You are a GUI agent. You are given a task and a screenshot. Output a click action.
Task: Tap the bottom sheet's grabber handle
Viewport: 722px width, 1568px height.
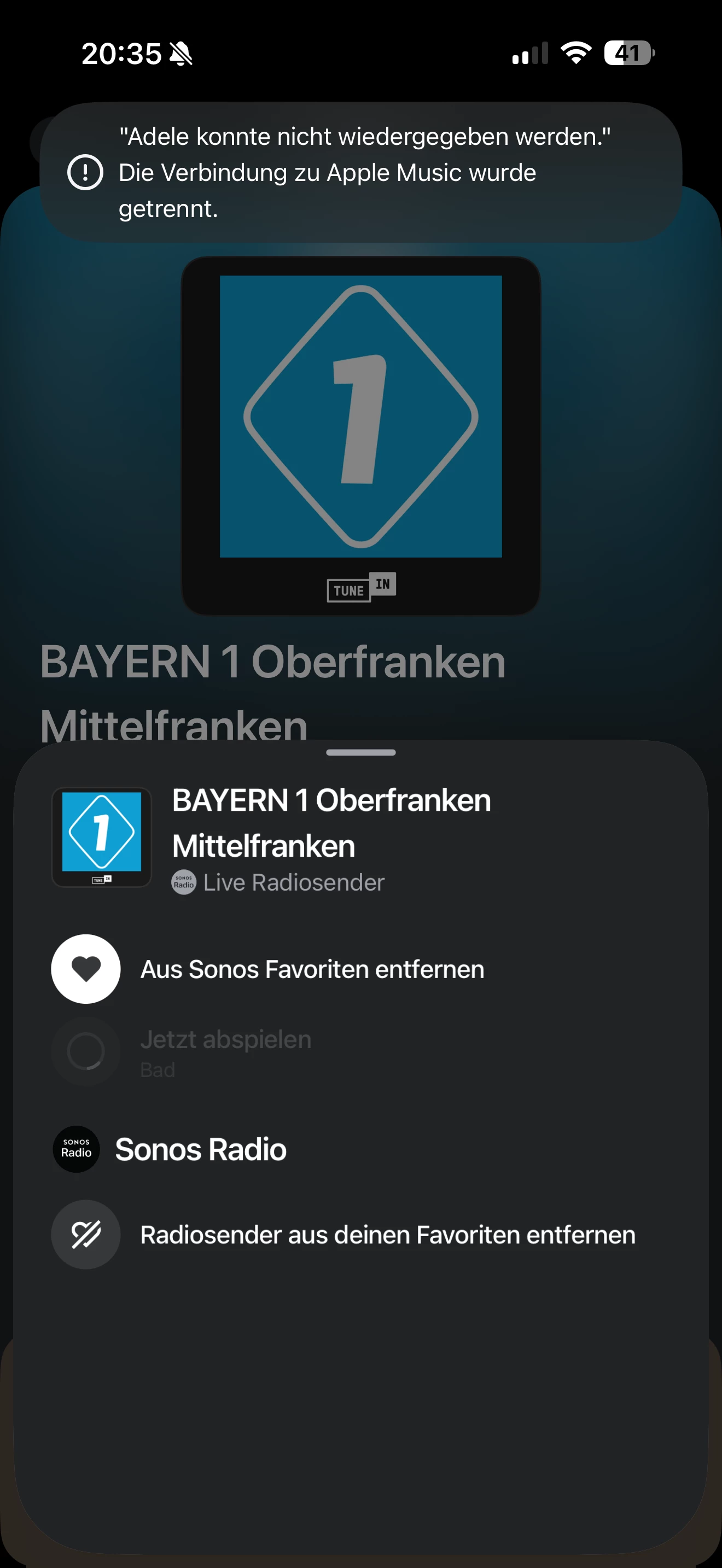pyautogui.click(x=360, y=752)
